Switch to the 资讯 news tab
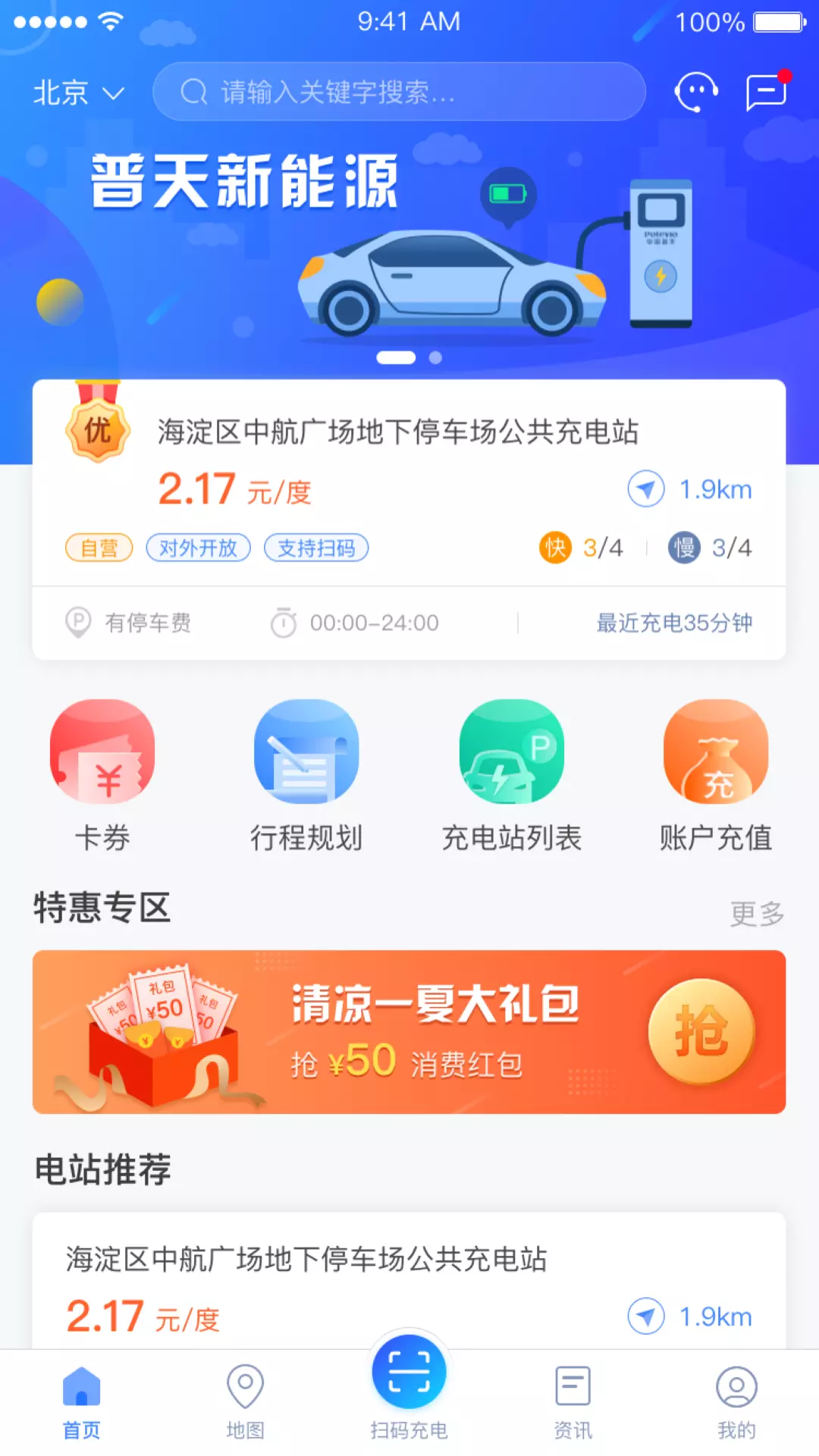The image size is (819, 1456). pos(573,1401)
